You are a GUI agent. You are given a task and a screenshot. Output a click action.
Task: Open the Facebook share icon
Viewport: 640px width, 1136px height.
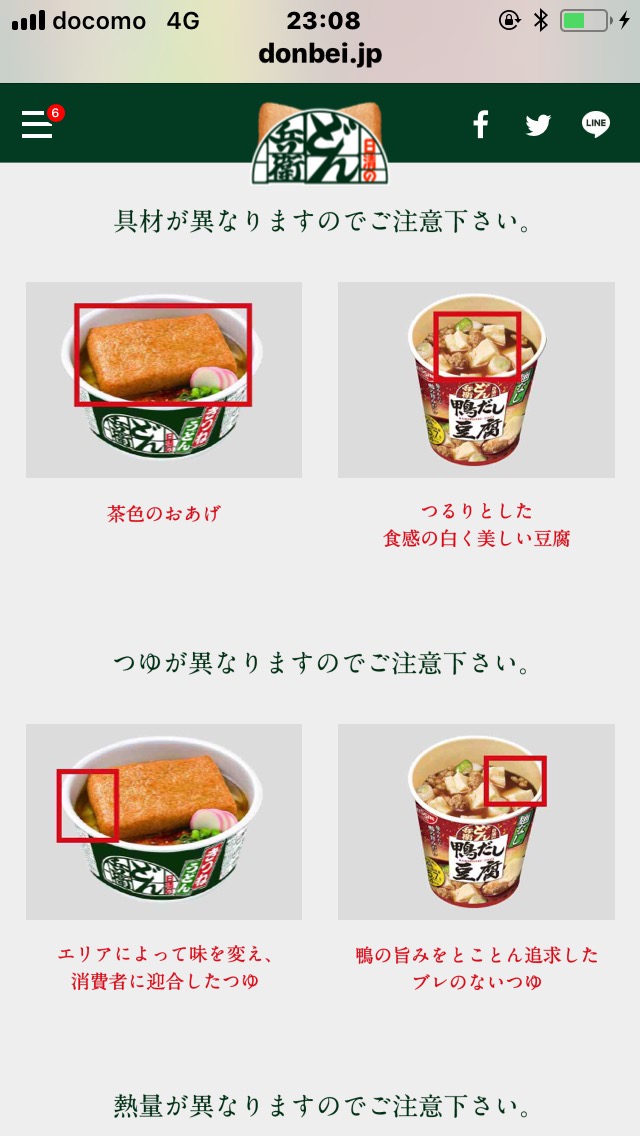click(x=481, y=124)
